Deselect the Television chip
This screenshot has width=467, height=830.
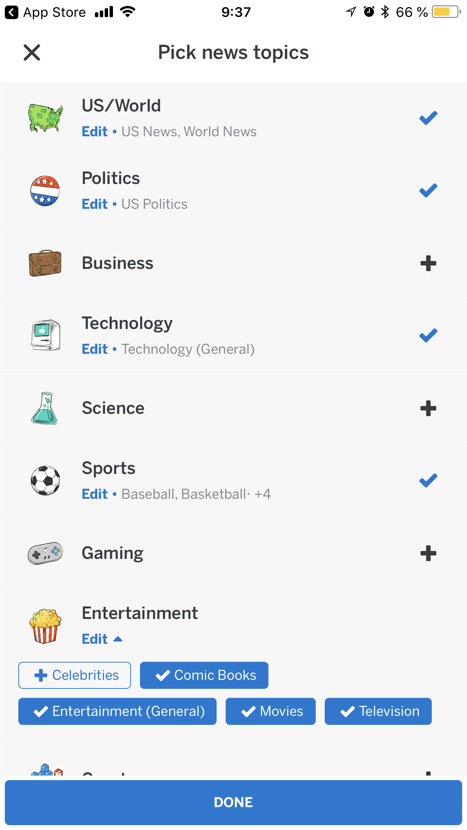coord(378,711)
